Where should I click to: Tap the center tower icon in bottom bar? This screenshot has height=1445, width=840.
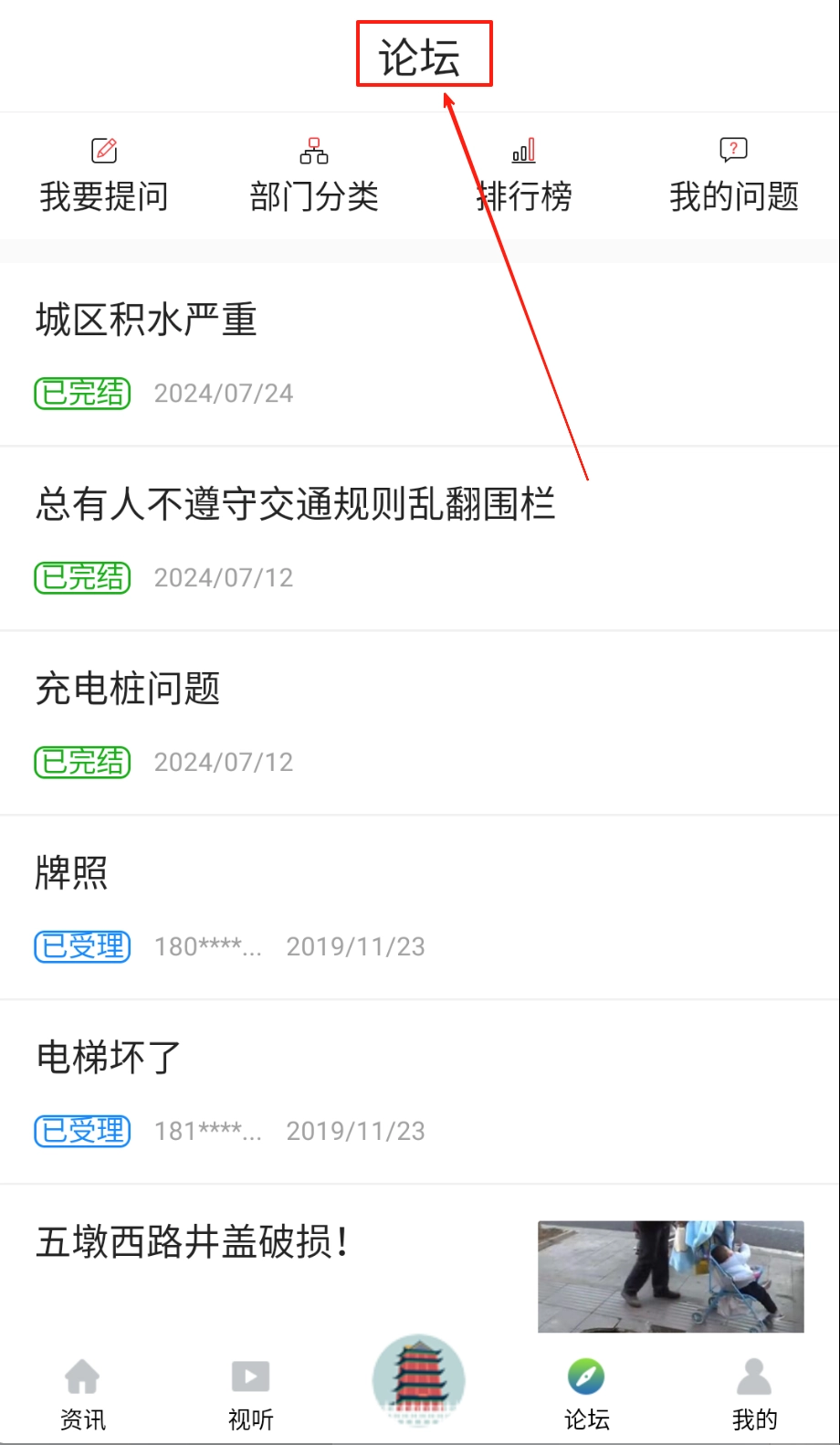pyautogui.click(x=419, y=1381)
